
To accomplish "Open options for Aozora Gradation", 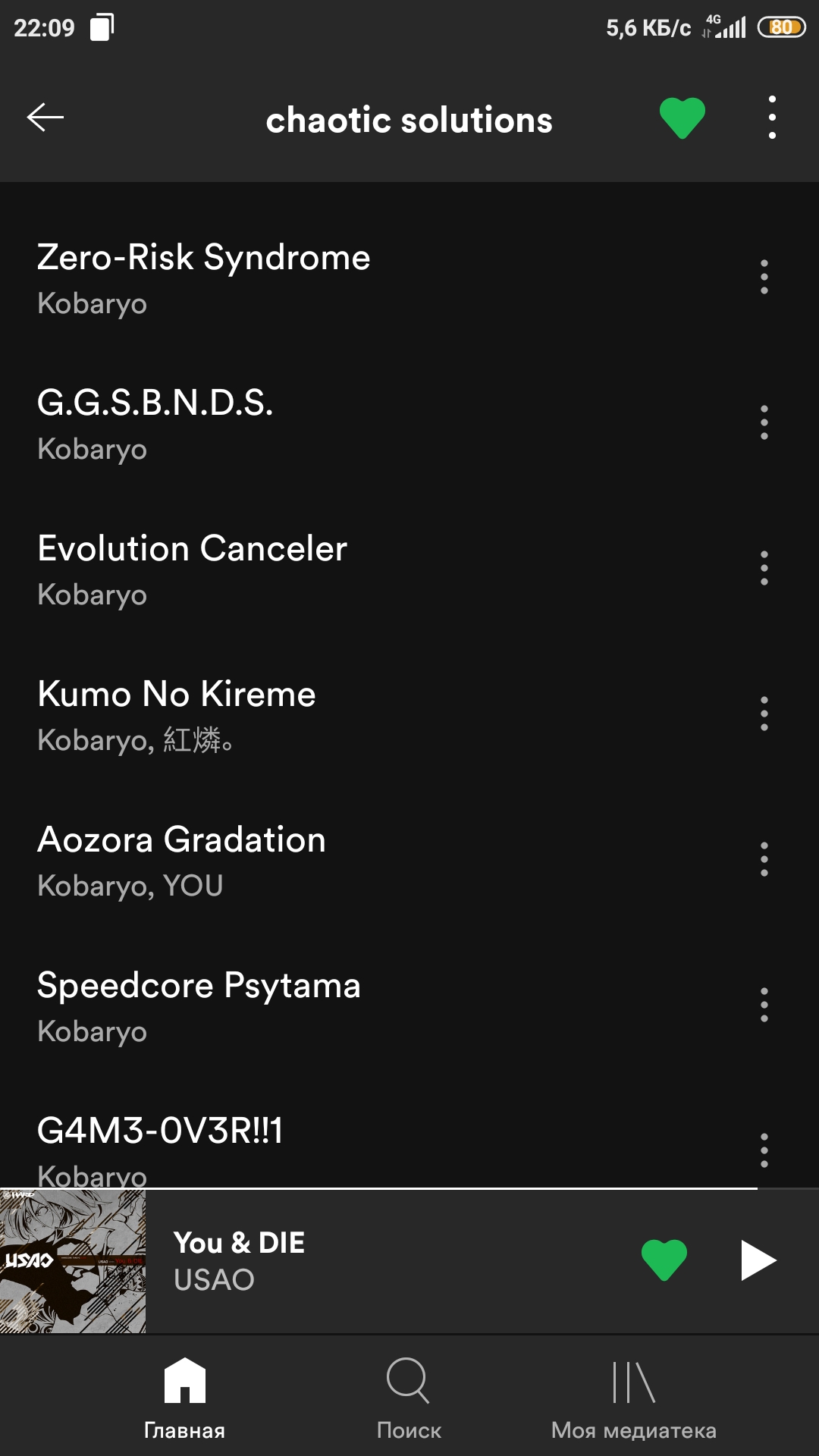I will tap(764, 859).
